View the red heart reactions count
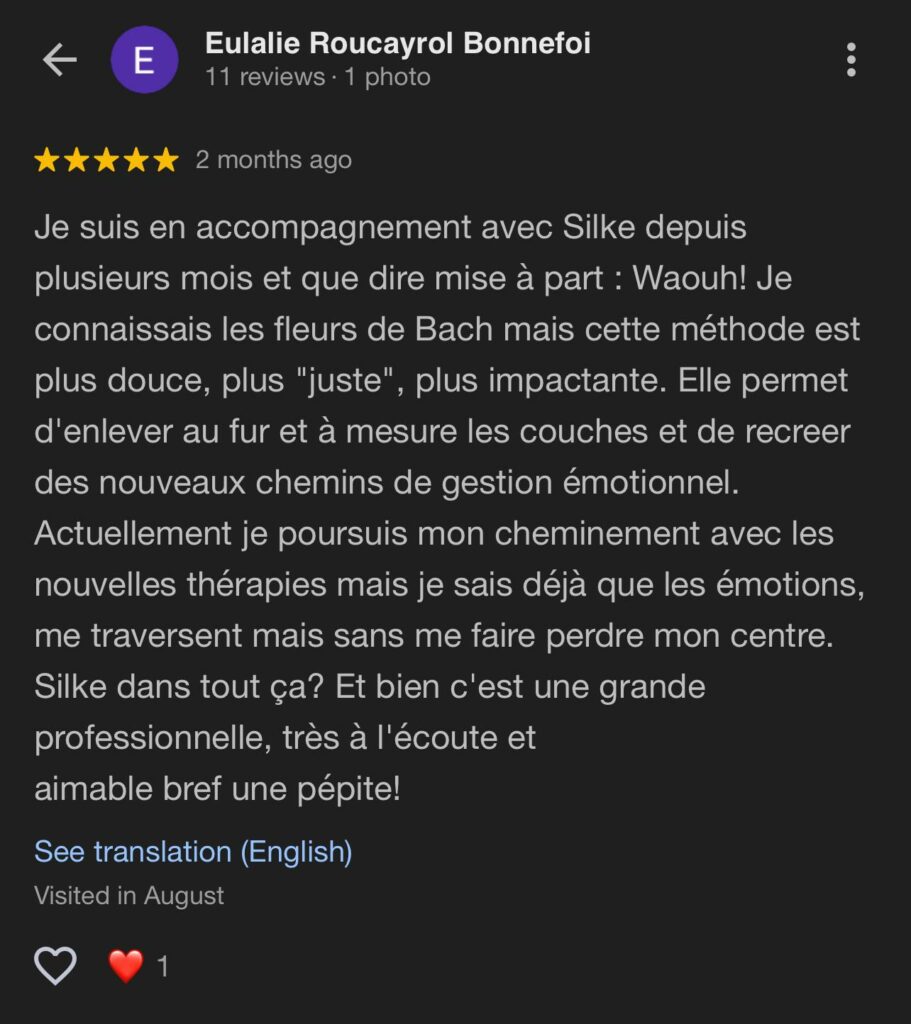Screen dimensions: 911x1024 point(138,966)
